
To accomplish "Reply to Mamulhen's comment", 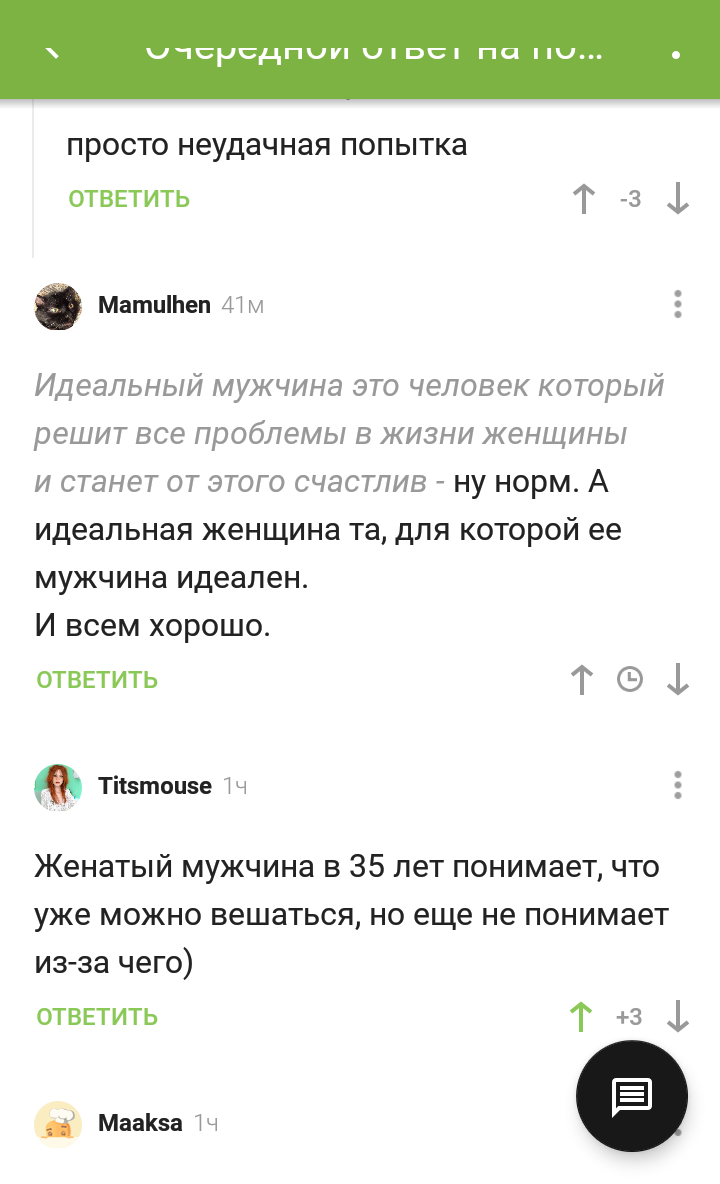I will (97, 680).
